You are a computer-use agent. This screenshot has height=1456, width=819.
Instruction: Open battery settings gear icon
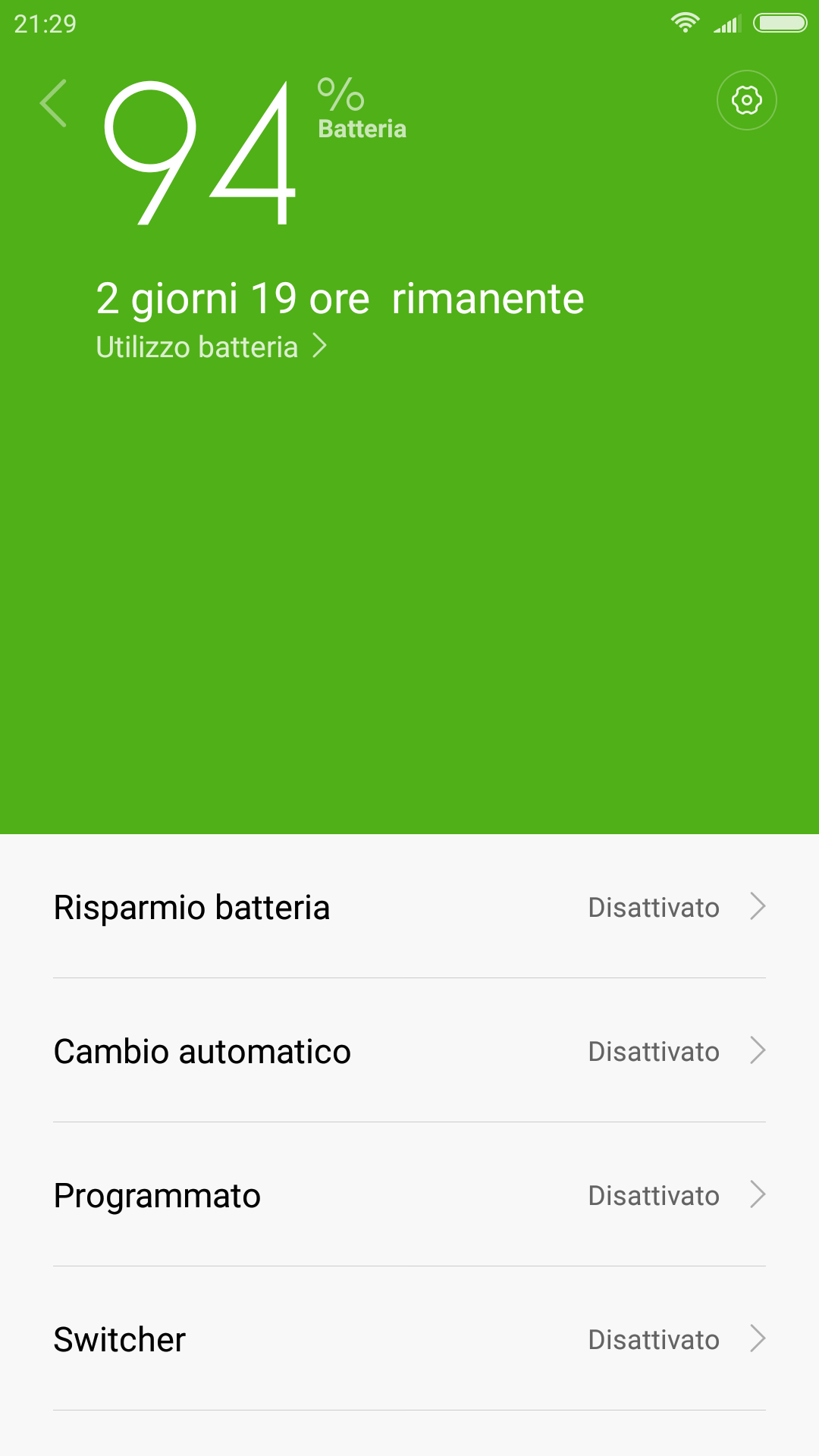pos(746,100)
